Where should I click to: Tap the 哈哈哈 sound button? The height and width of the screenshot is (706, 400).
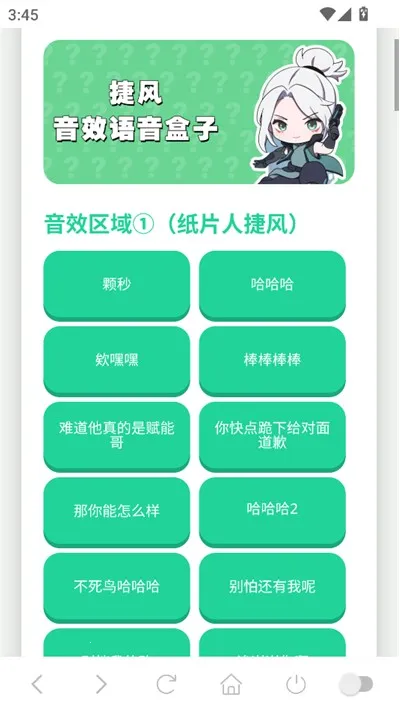pos(272,285)
